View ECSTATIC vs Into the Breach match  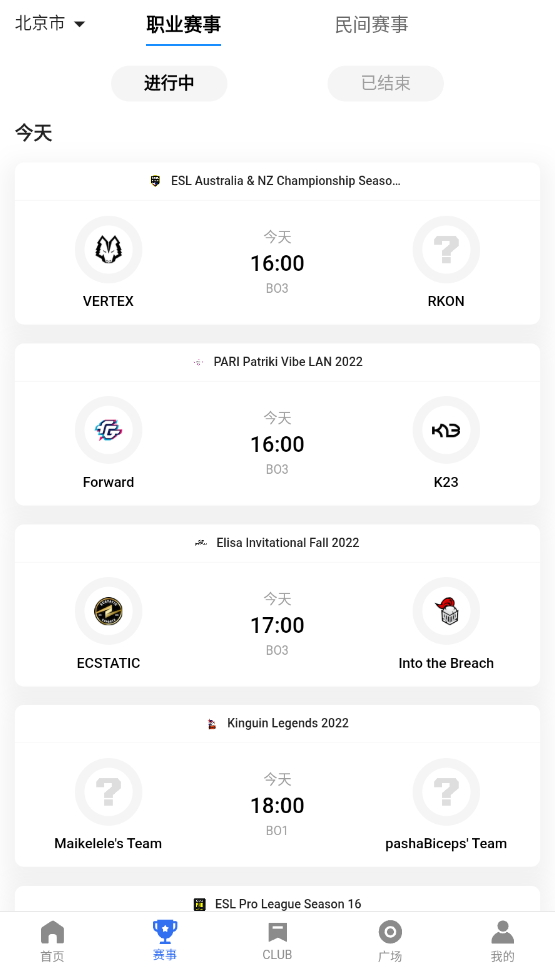(x=277, y=606)
